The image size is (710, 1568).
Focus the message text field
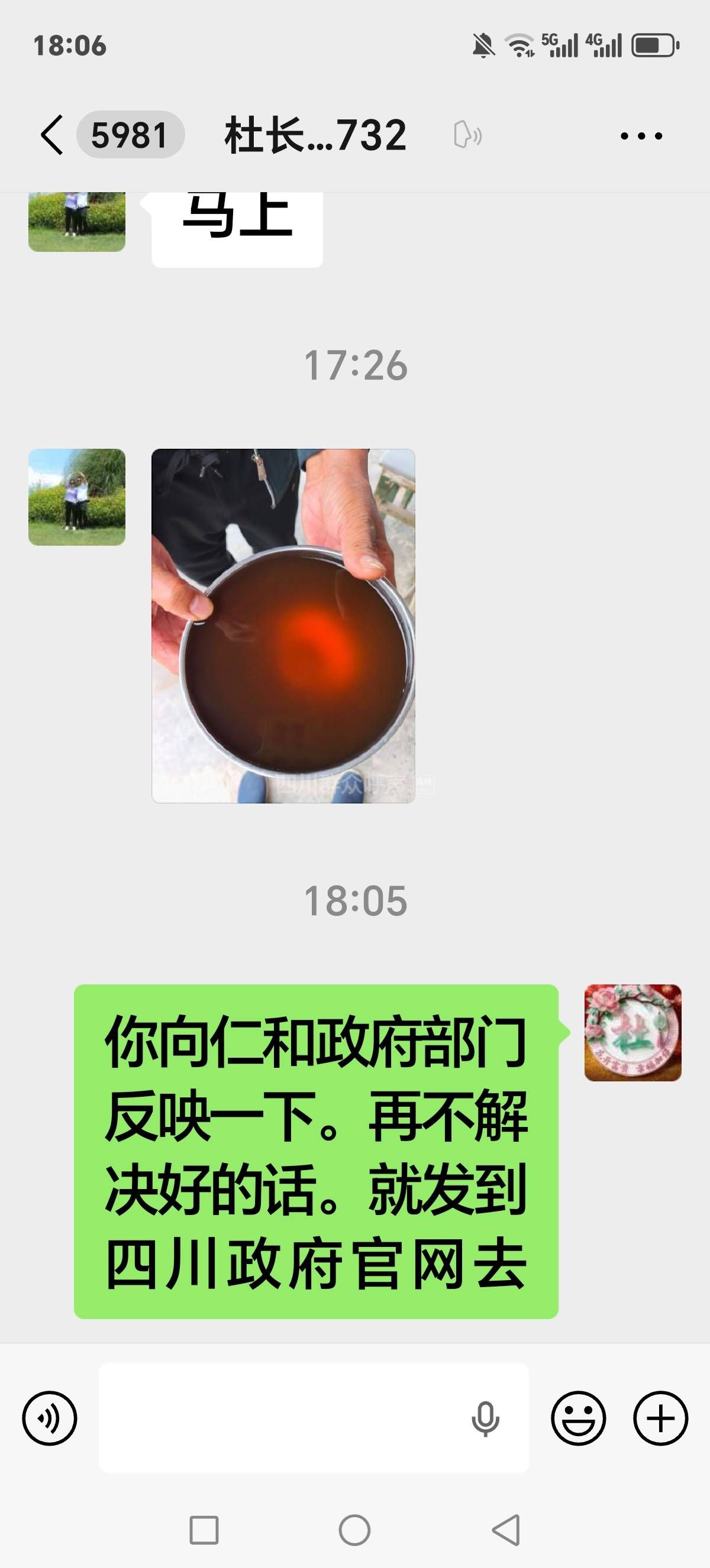pyautogui.click(x=280, y=1418)
